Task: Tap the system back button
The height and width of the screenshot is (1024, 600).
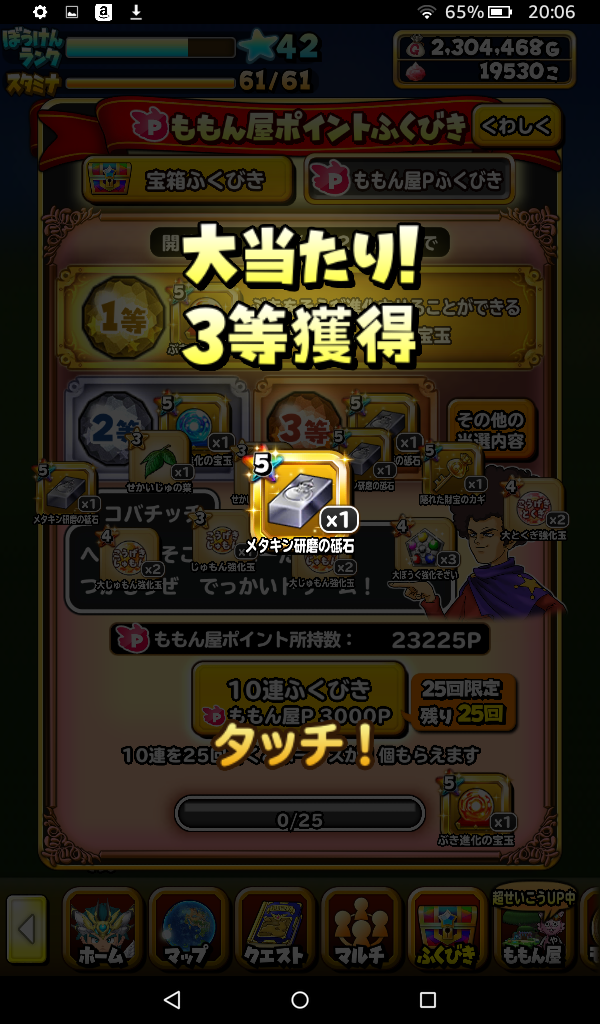Action: click(172, 1000)
